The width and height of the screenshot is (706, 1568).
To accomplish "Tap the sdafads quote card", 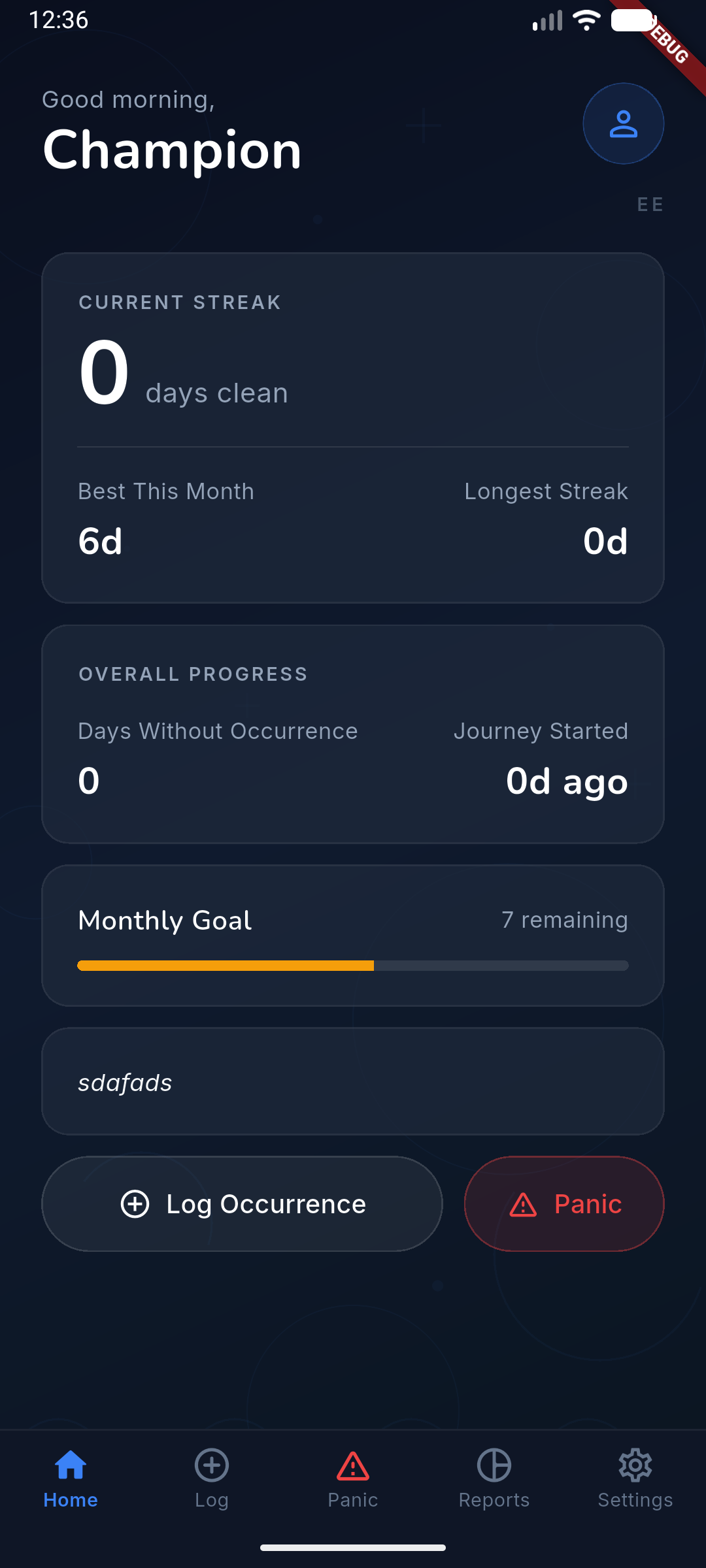I will click(x=352, y=1081).
